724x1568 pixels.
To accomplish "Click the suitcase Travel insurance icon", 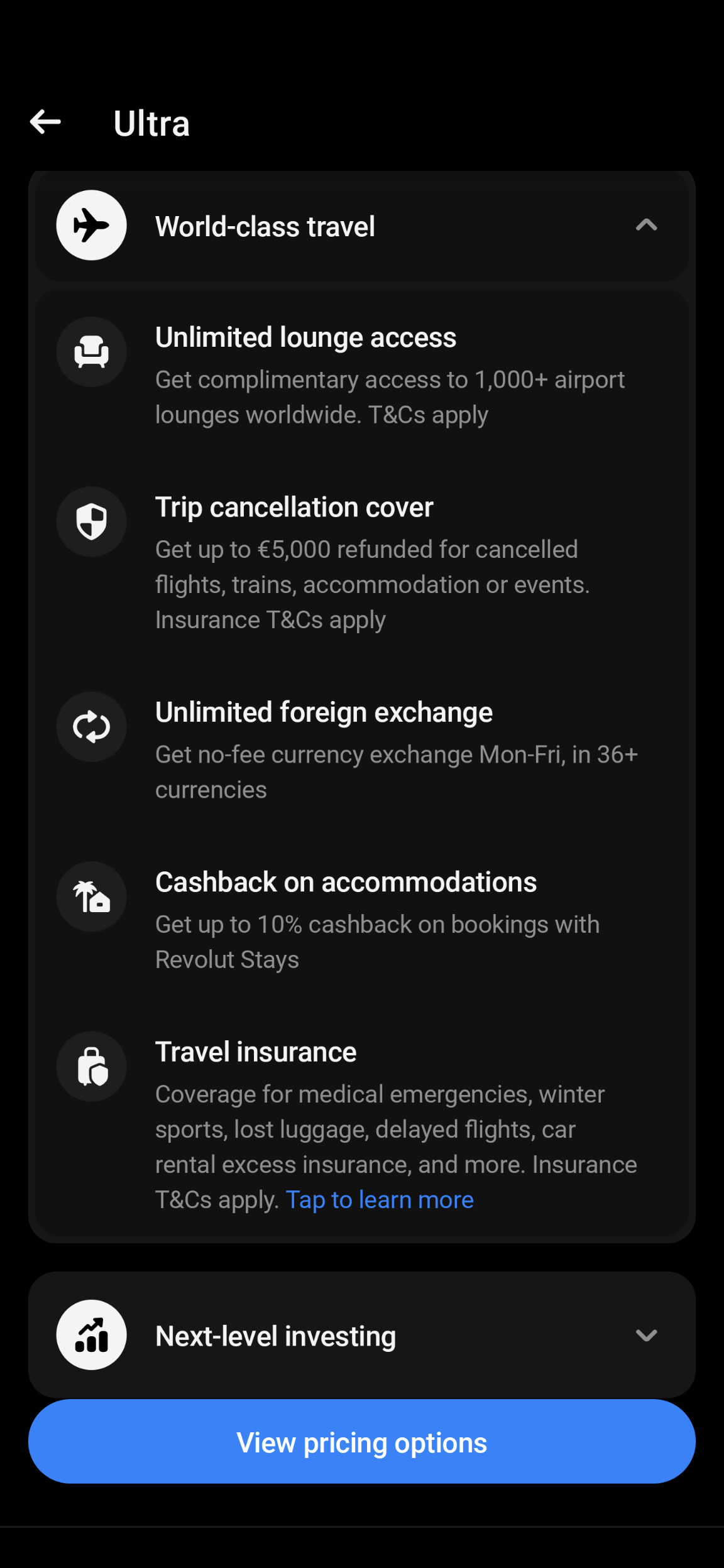I will pyautogui.click(x=91, y=1066).
